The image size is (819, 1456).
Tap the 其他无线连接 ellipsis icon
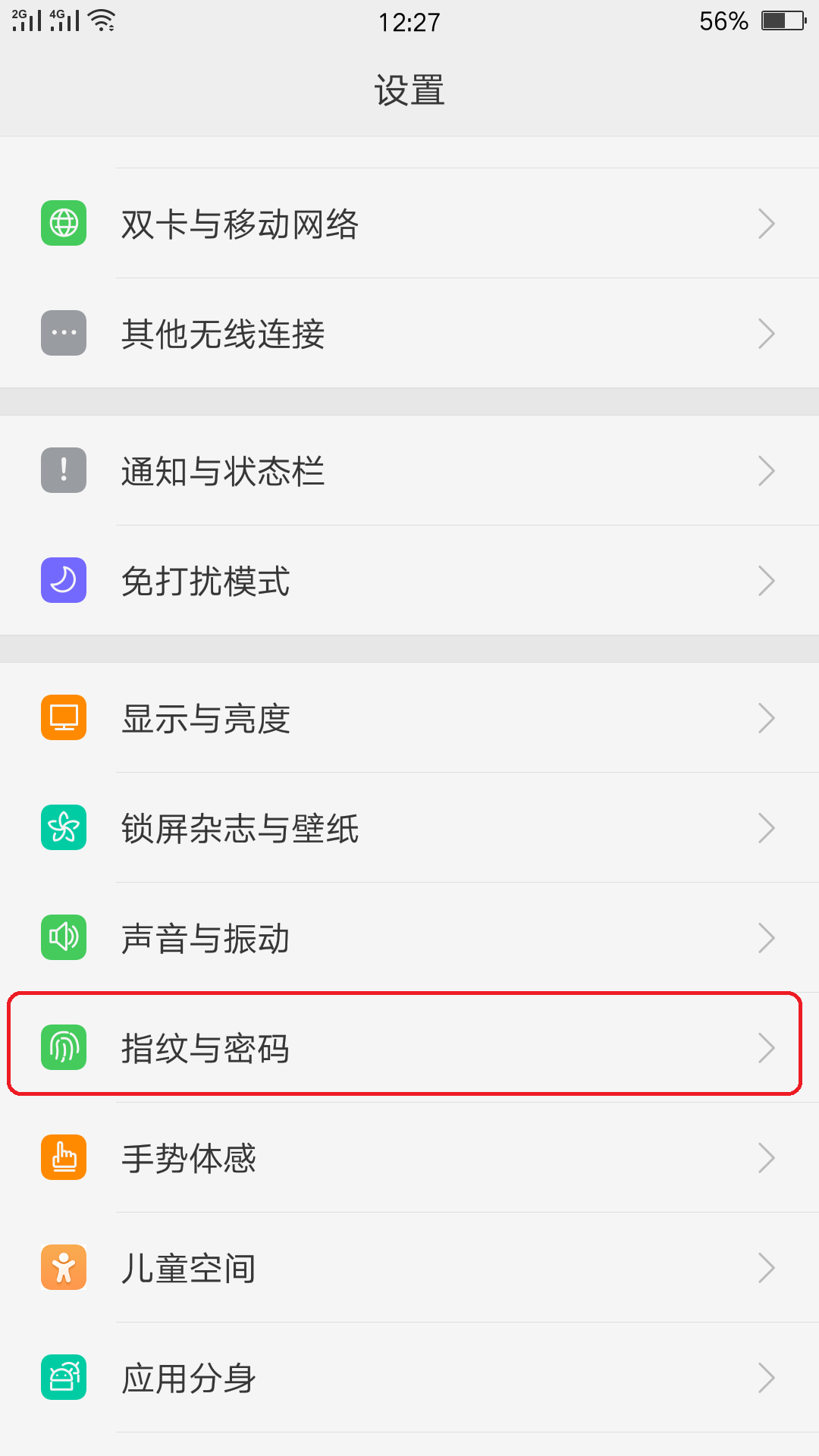64,332
